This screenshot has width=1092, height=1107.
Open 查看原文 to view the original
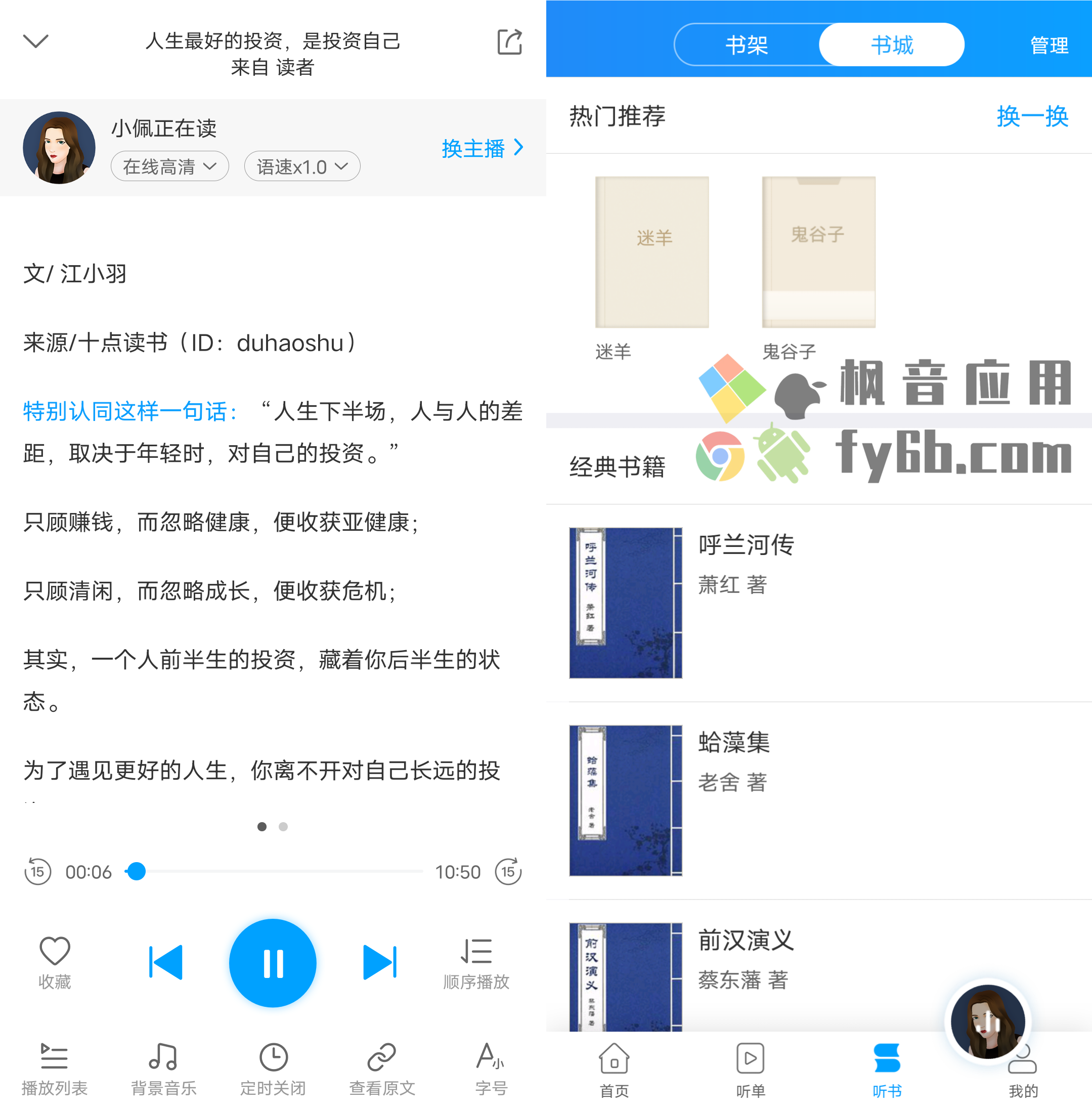(381, 1068)
